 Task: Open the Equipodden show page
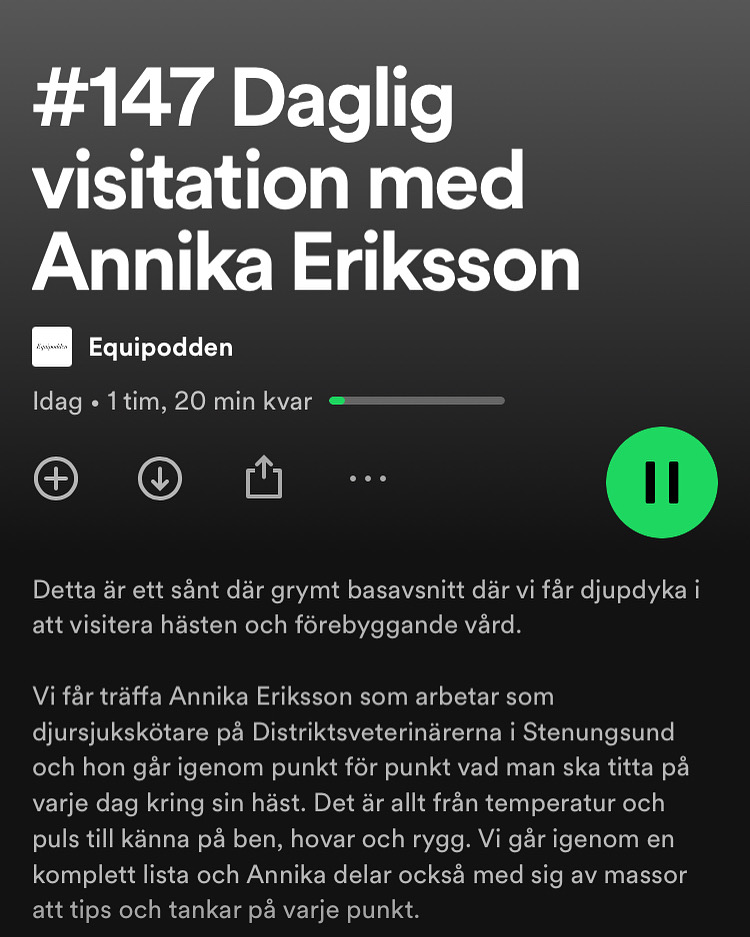pyautogui.click(x=160, y=347)
